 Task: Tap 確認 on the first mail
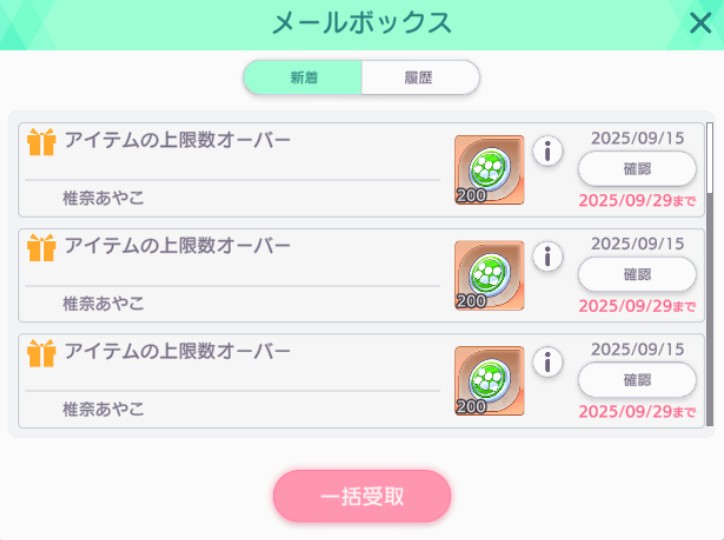(637, 169)
